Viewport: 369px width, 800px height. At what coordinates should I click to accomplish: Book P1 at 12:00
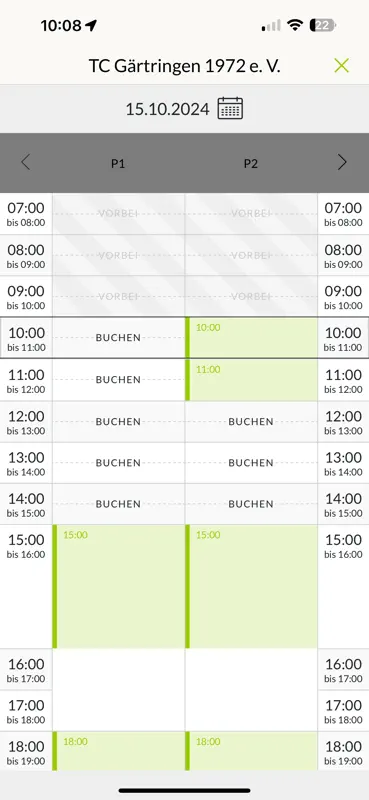(118, 421)
